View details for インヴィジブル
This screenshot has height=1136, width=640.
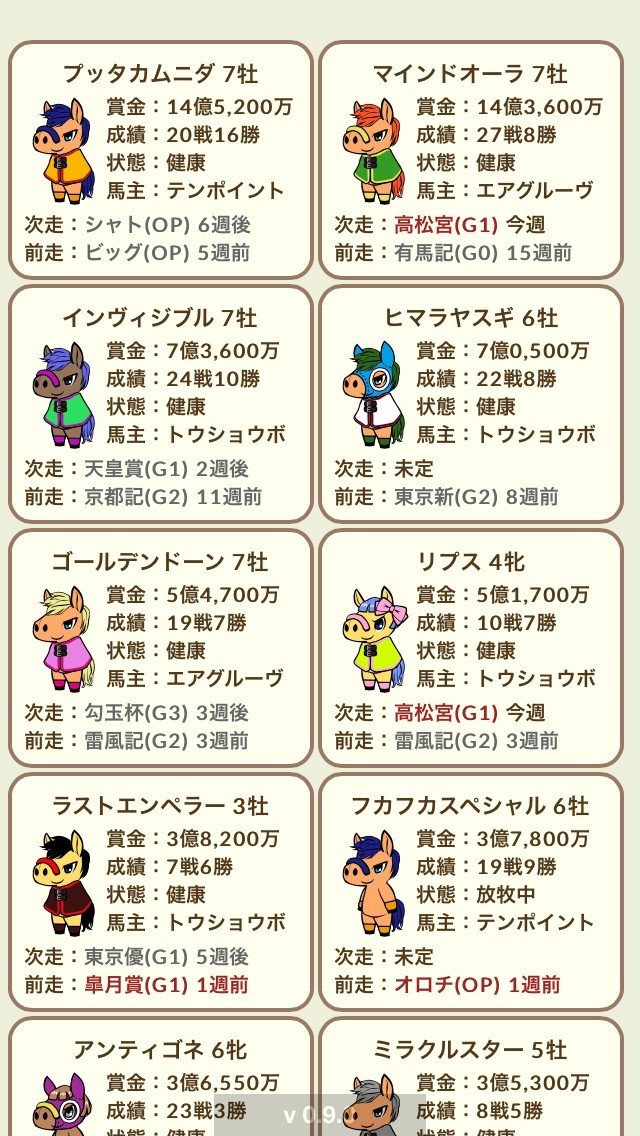161,404
